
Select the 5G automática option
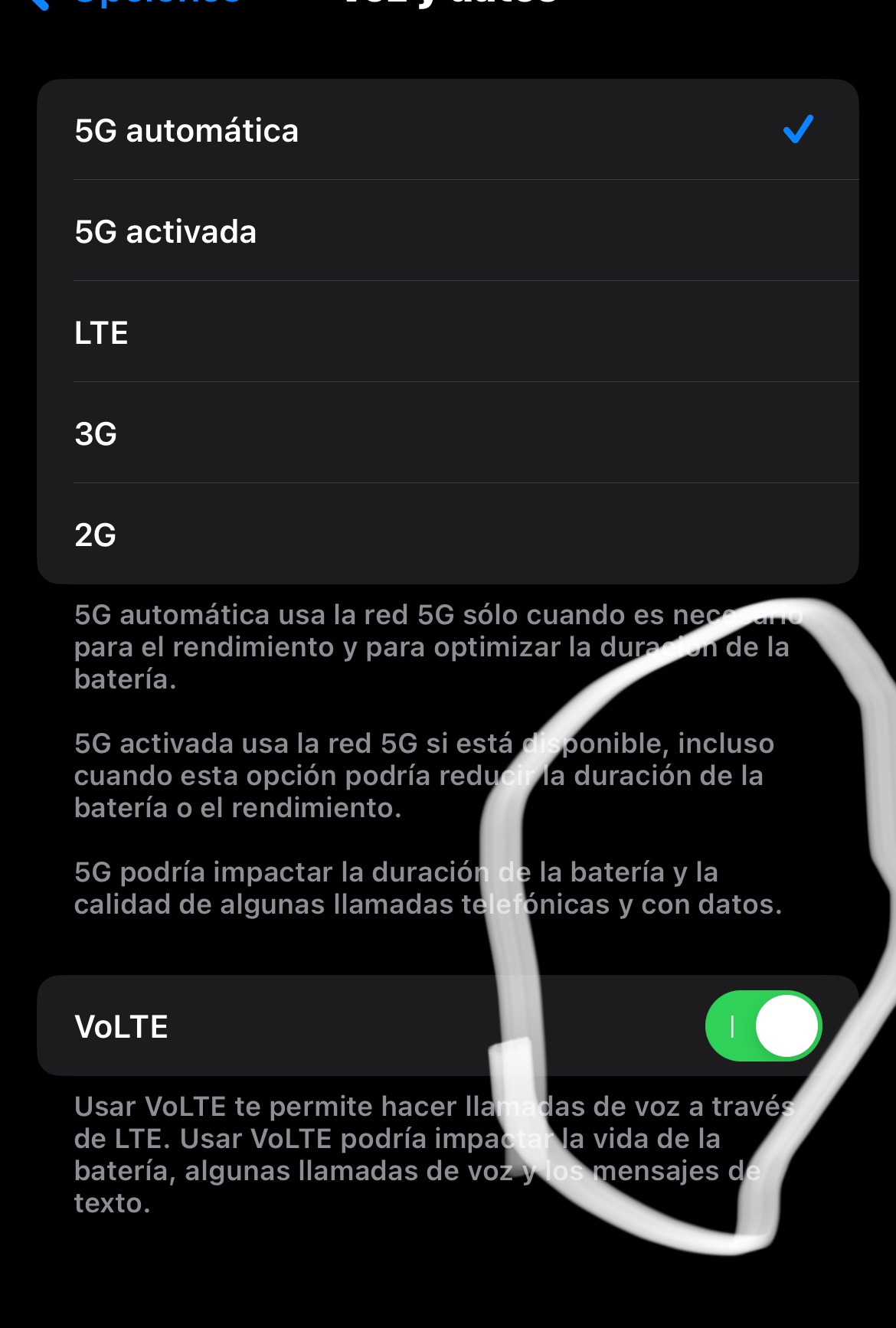click(x=447, y=130)
